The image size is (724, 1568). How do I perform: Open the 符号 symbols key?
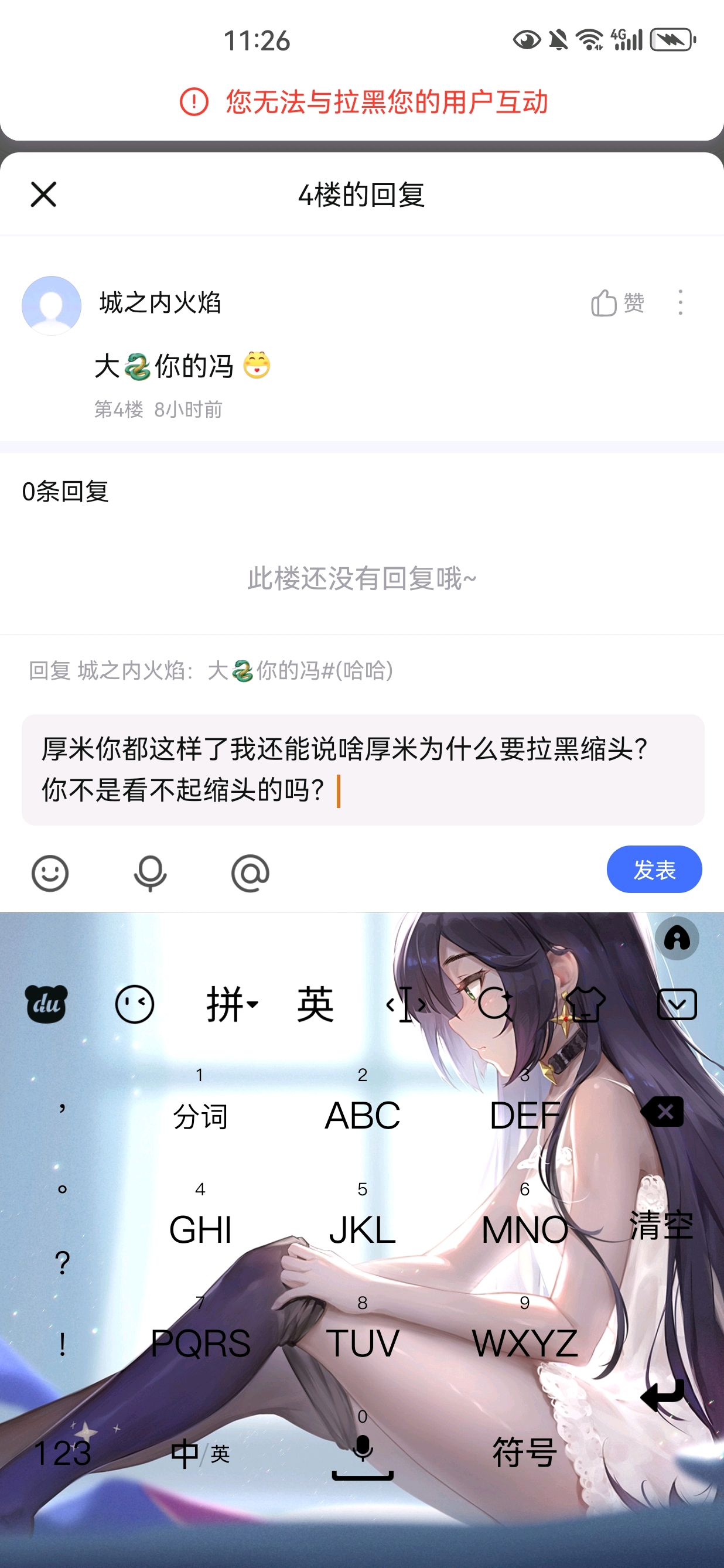pos(524,1453)
